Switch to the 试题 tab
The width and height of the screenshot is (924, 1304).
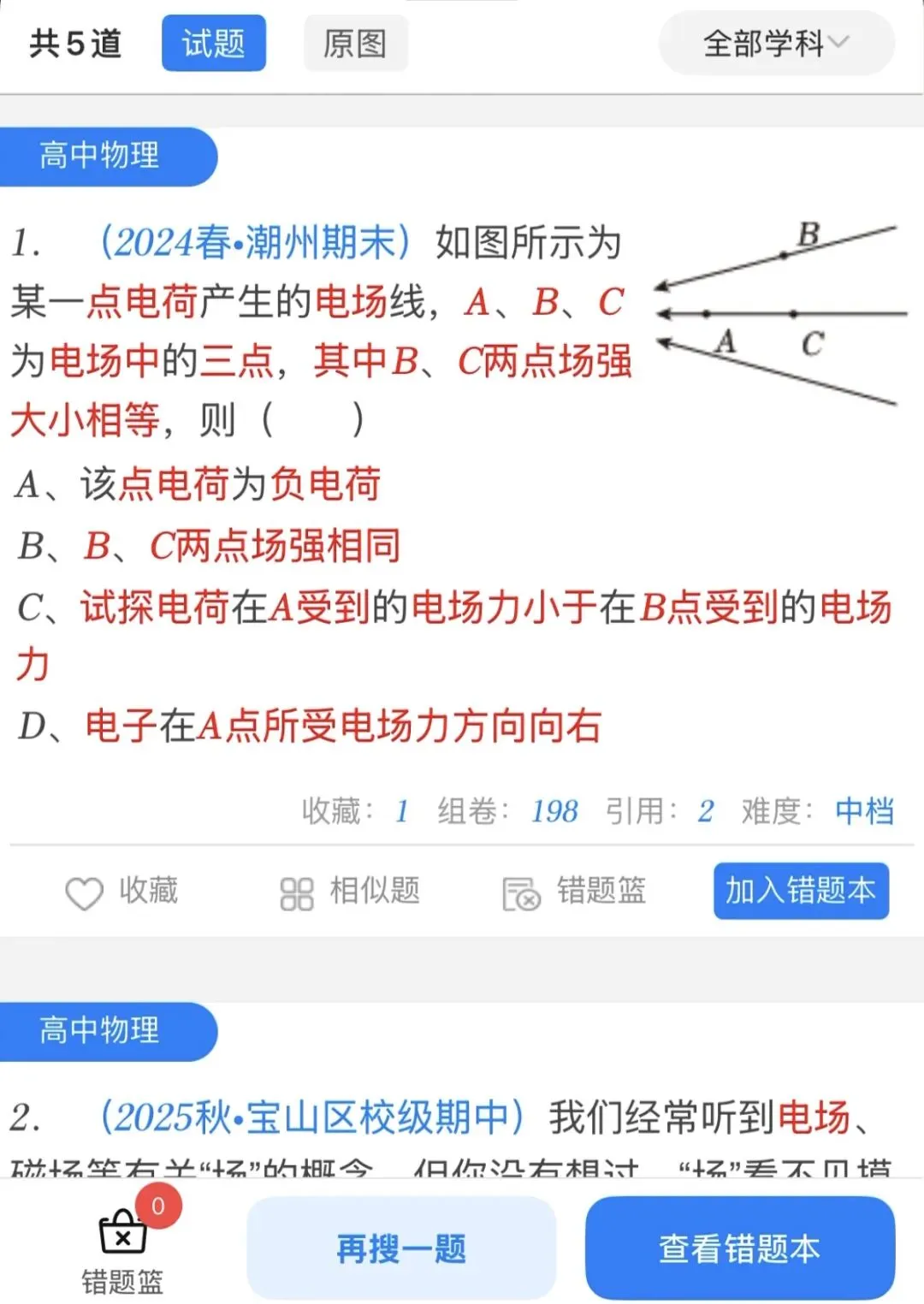click(x=214, y=43)
